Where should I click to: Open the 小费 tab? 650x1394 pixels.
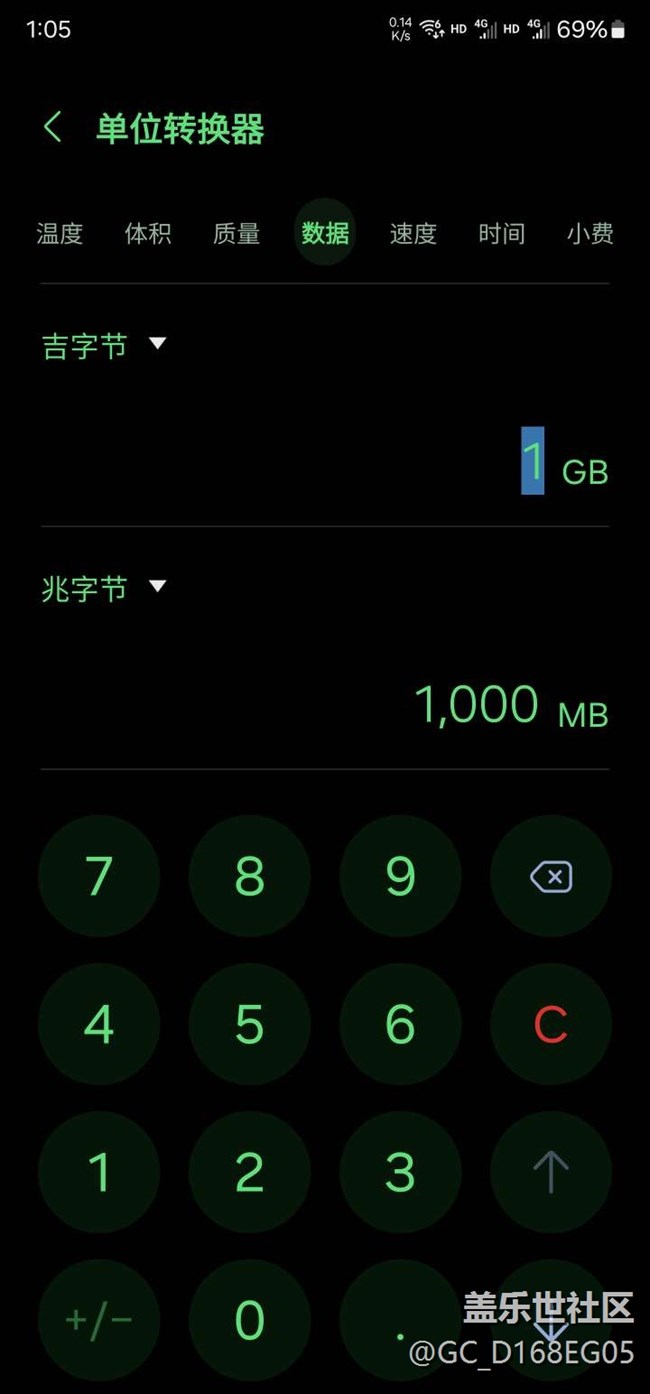coord(590,234)
